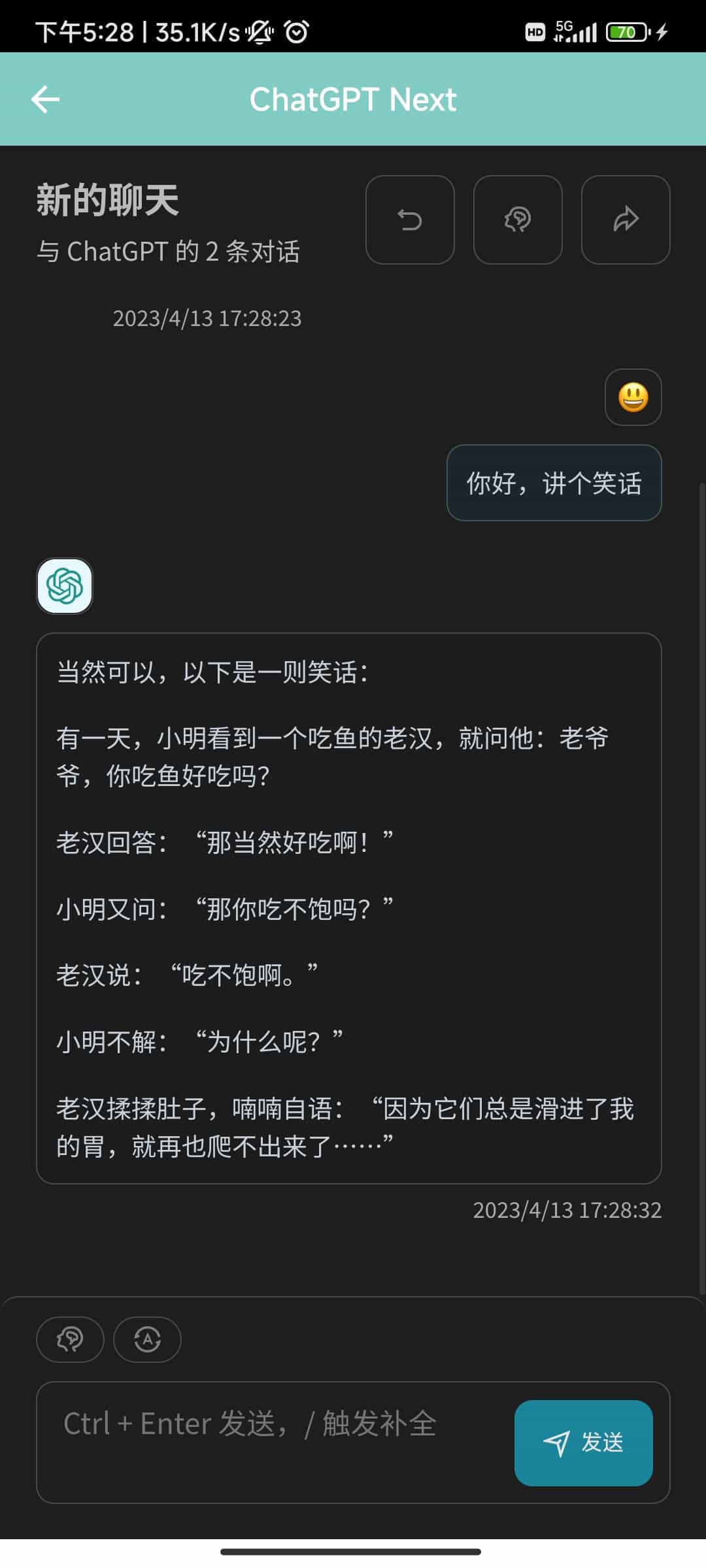Share the conversation via the share icon
The width and height of the screenshot is (706, 1568).
click(x=625, y=221)
